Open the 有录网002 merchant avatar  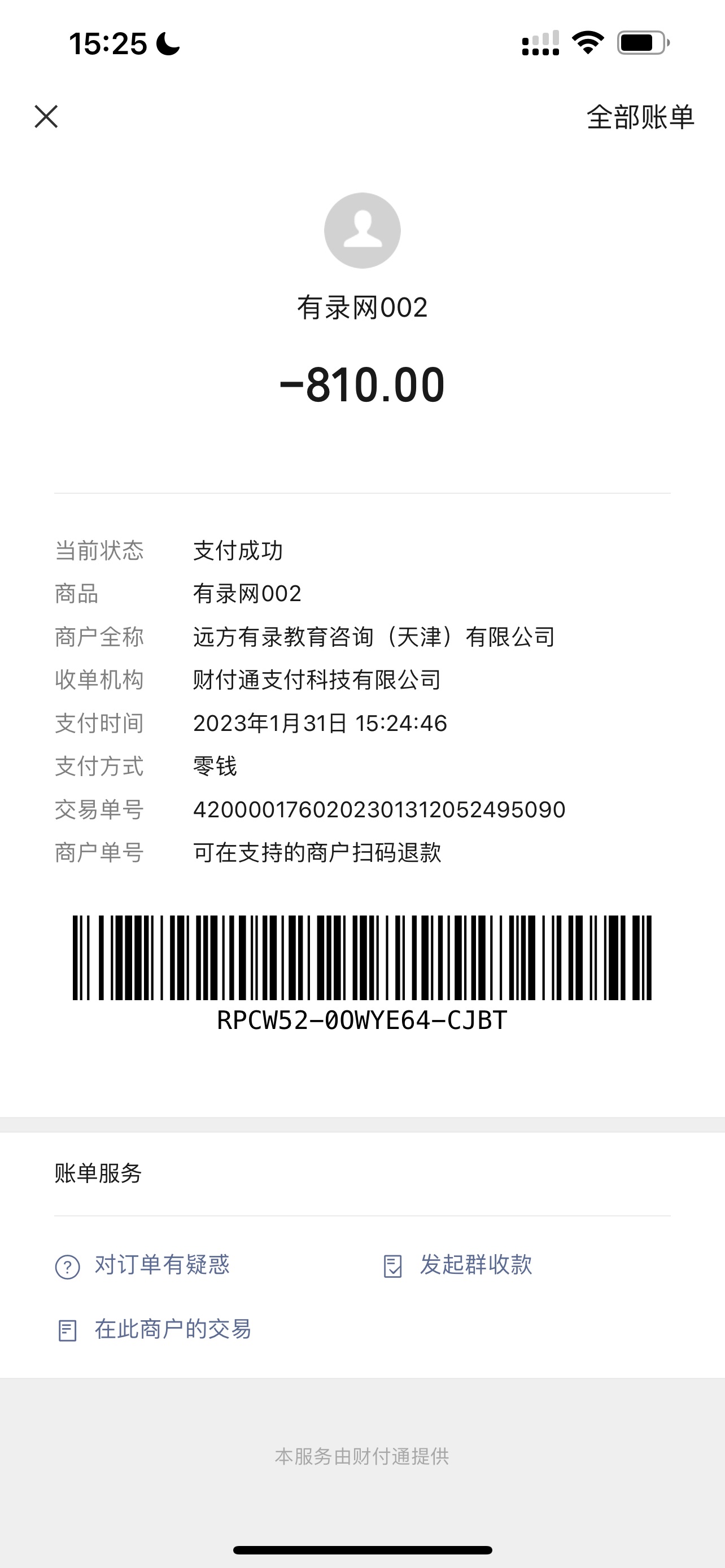pos(362,231)
